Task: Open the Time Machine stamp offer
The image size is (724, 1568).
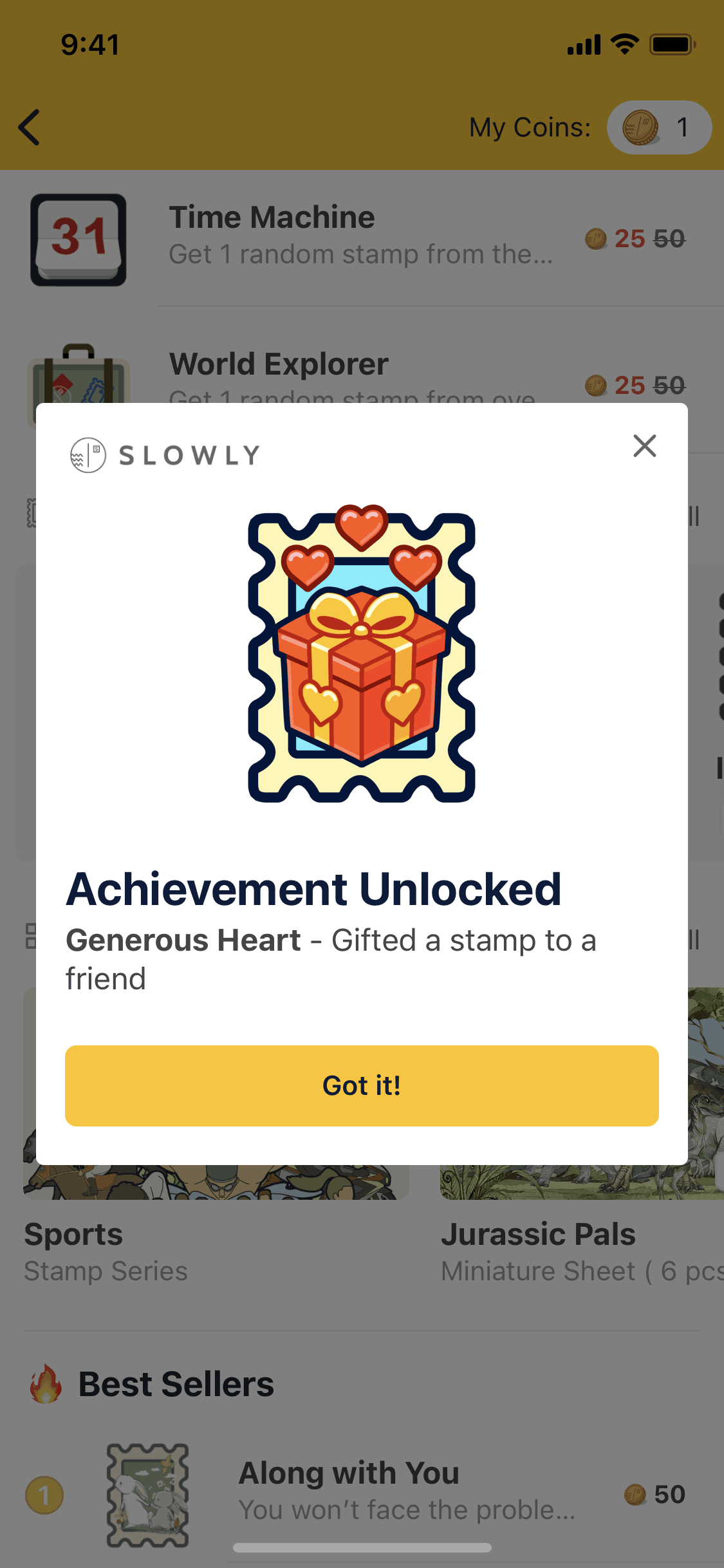Action: [360, 237]
